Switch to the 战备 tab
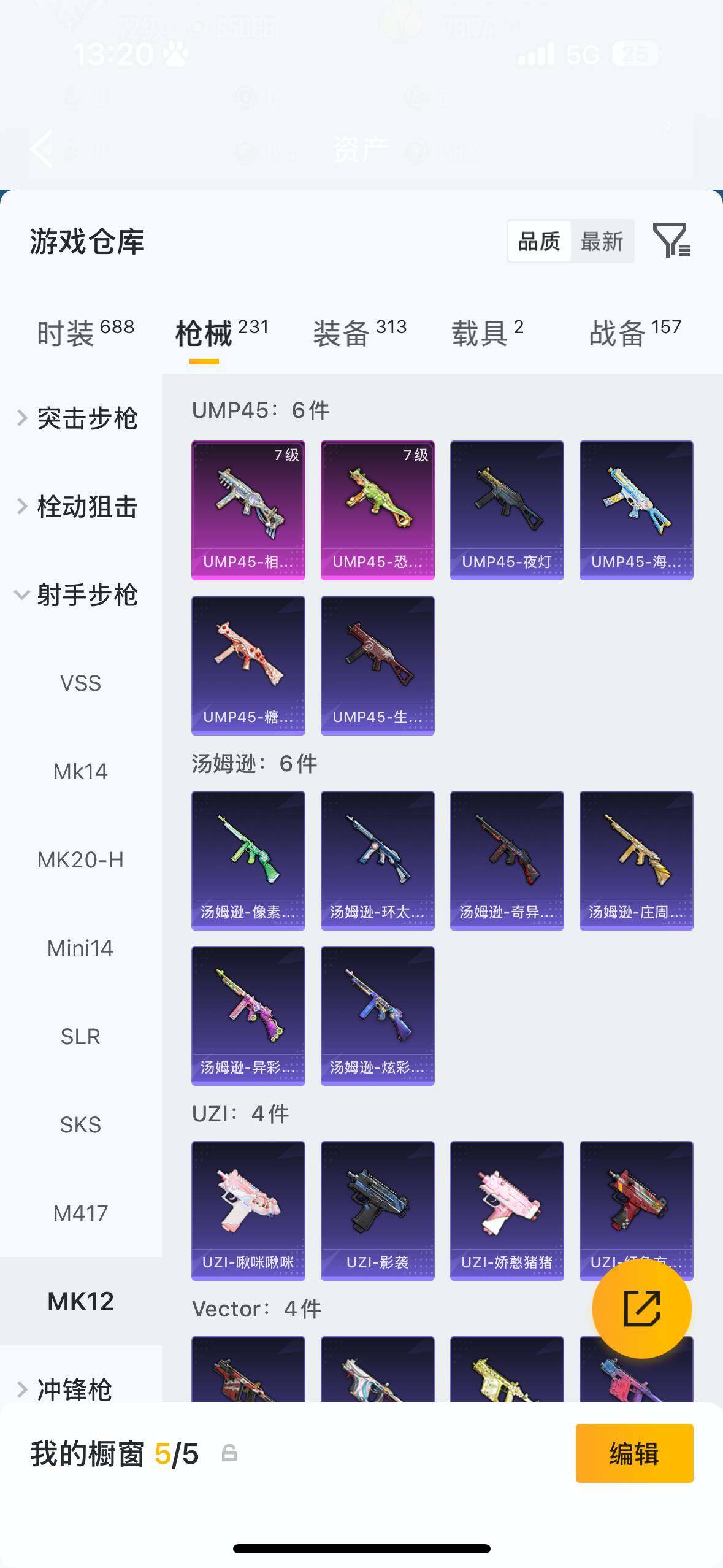This screenshot has height=1568, width=723. point(635,332)
